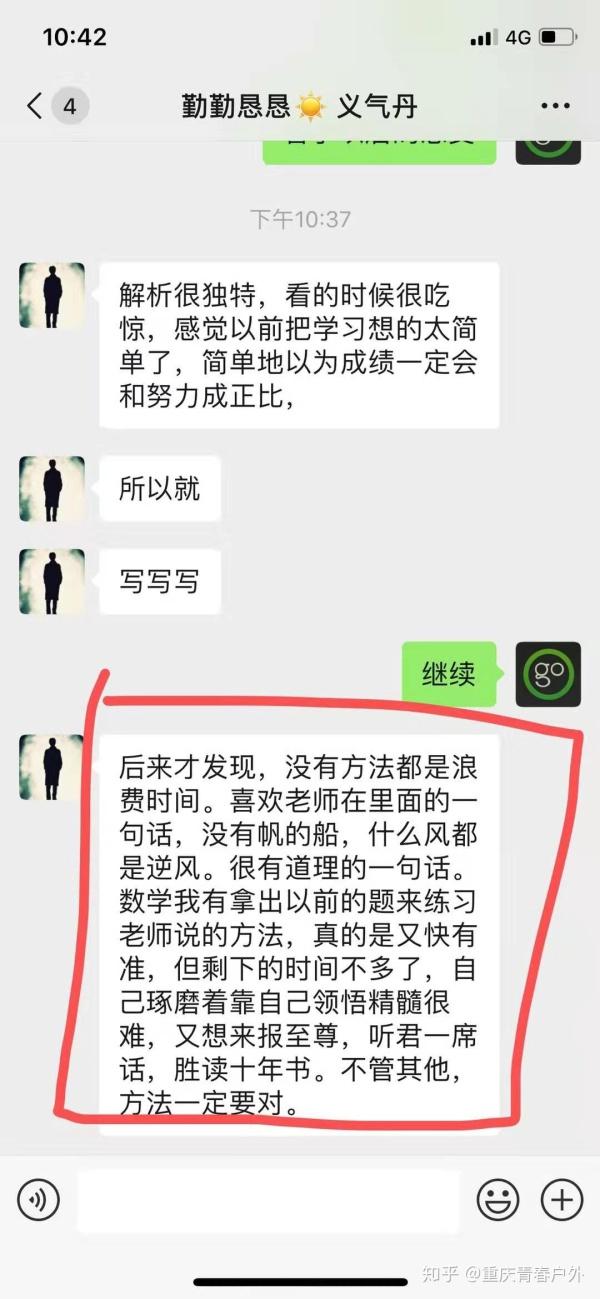The width and height of the screenshot is (600, 1299).
Task: Open the emoji sticker panel
Action: [497, 1198]
